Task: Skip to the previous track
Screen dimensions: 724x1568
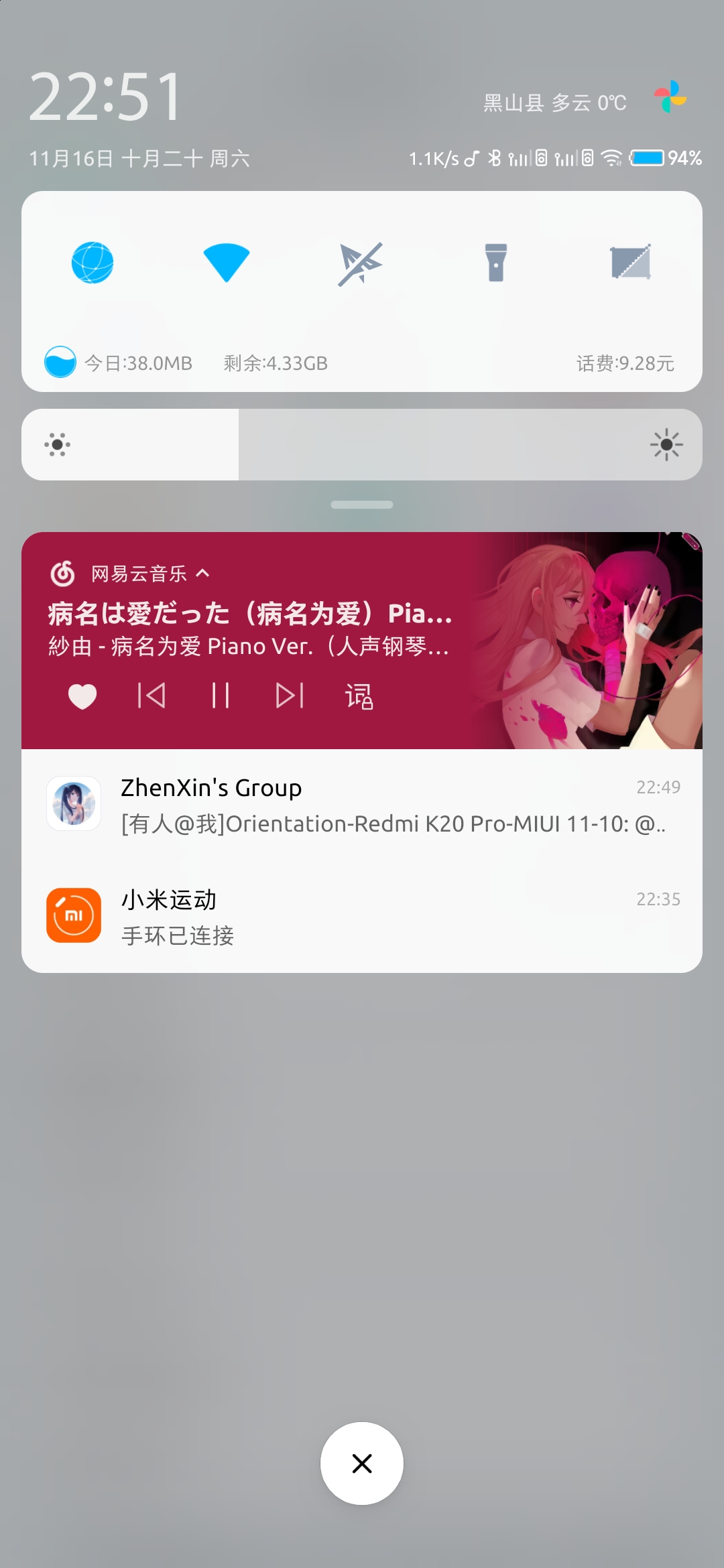Action: pyautogui.click(x=152, y=696)
